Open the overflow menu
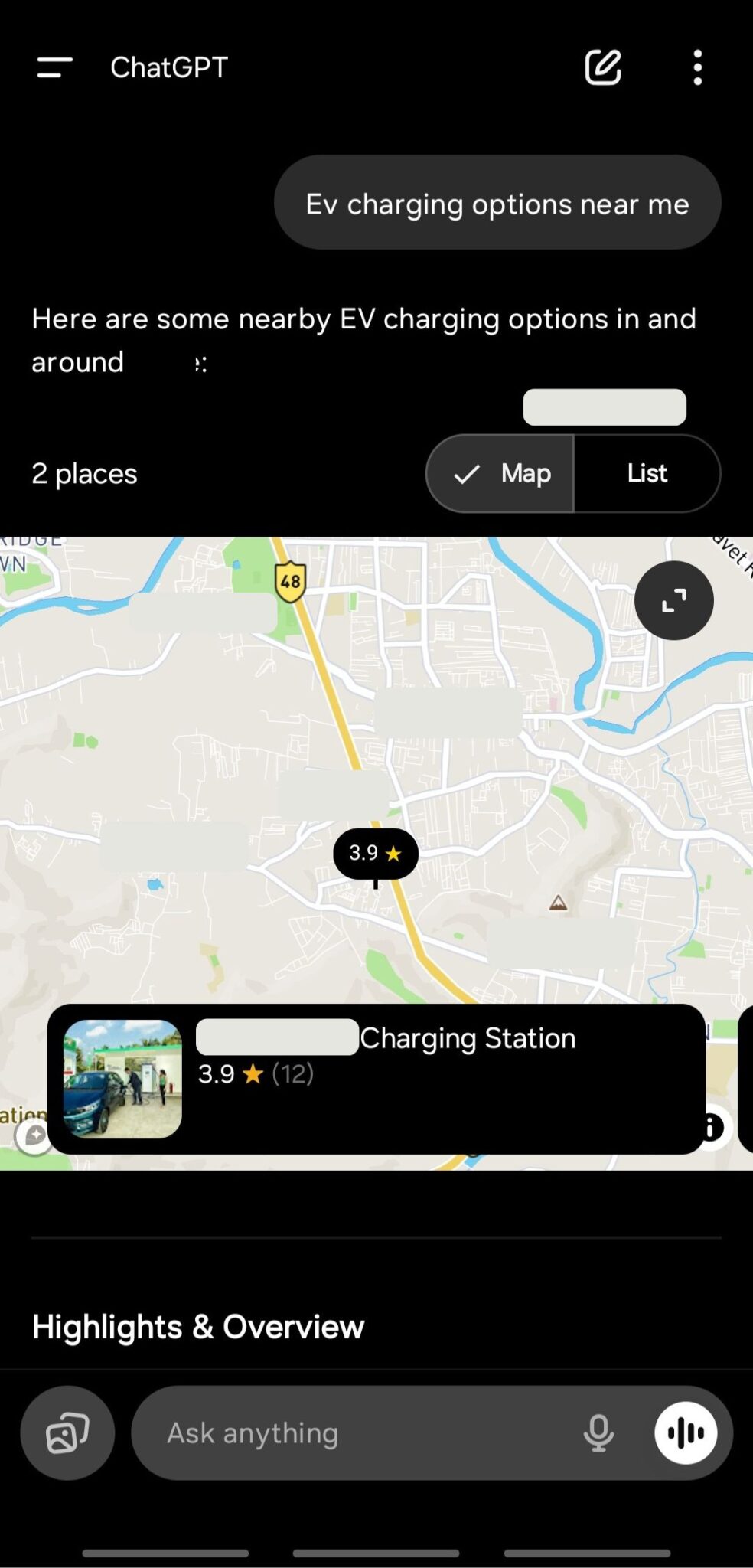Viewport: 753px width, 1568px height. tap(697, 67)
